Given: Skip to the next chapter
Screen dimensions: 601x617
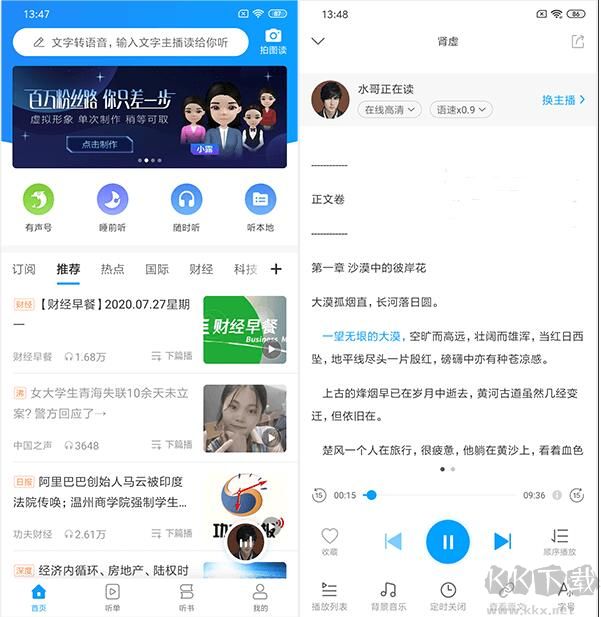Looking at the screenshot, I should [x=502, y=542].
